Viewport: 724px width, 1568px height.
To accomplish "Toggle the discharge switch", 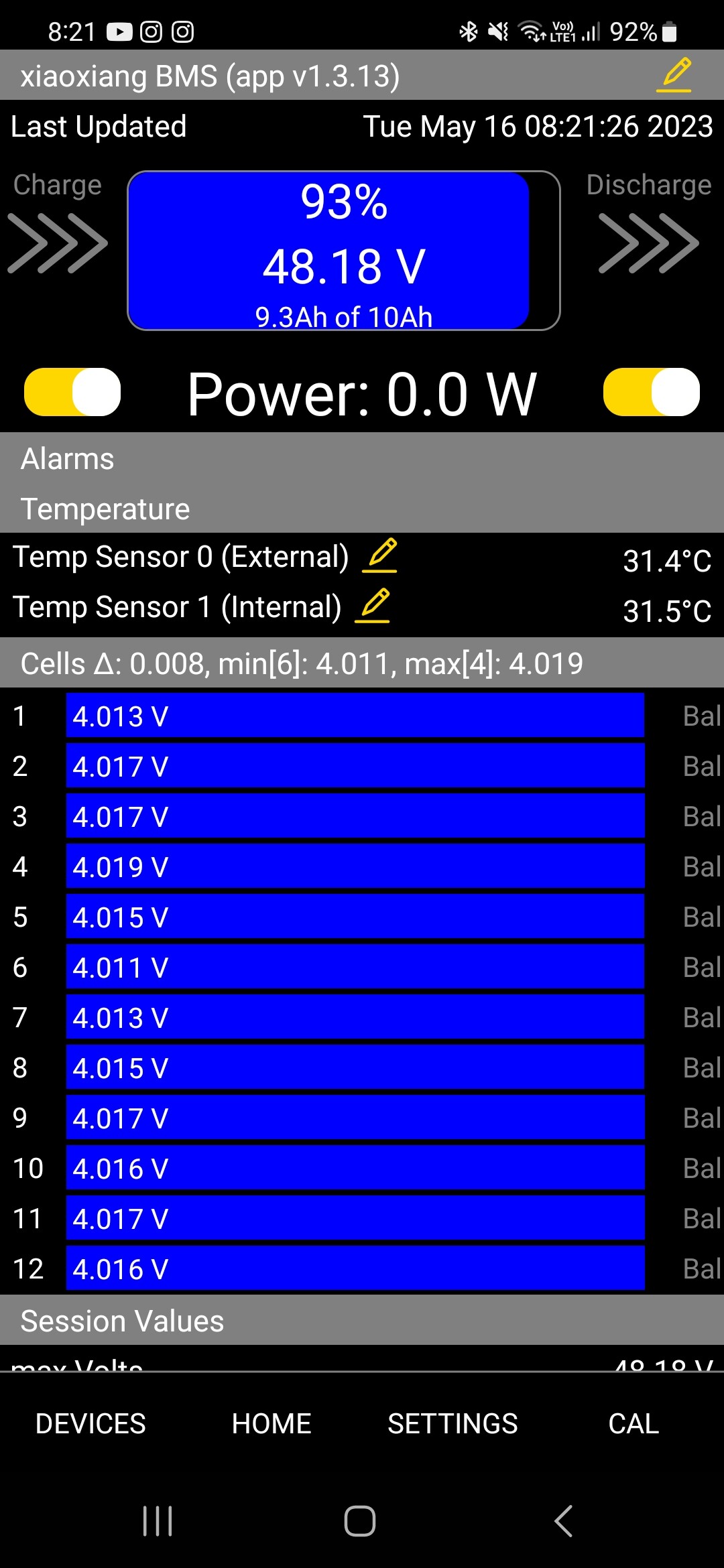I will (652, 392).
